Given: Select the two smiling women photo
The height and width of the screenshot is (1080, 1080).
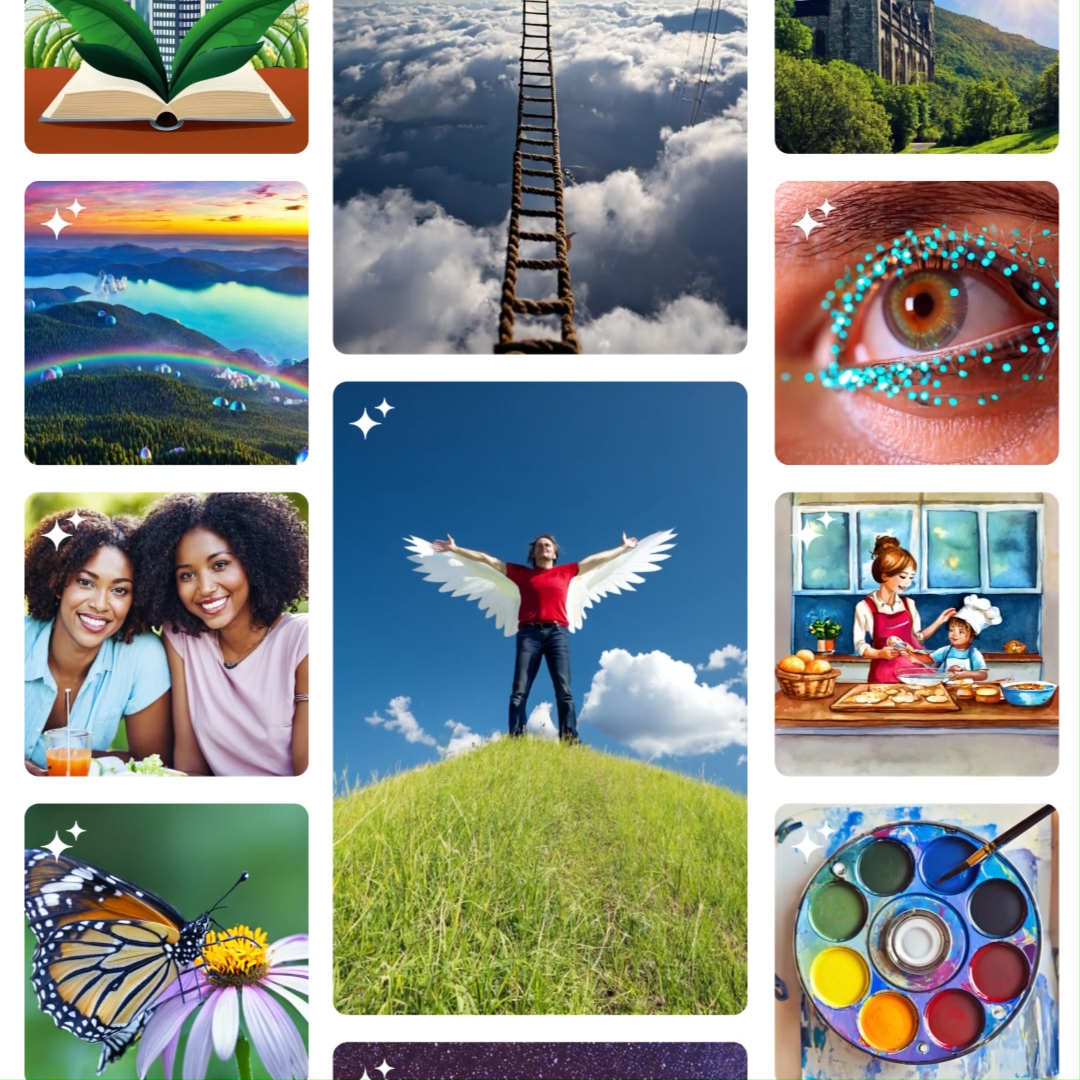Looking at the screenshot, I should 166,634.
